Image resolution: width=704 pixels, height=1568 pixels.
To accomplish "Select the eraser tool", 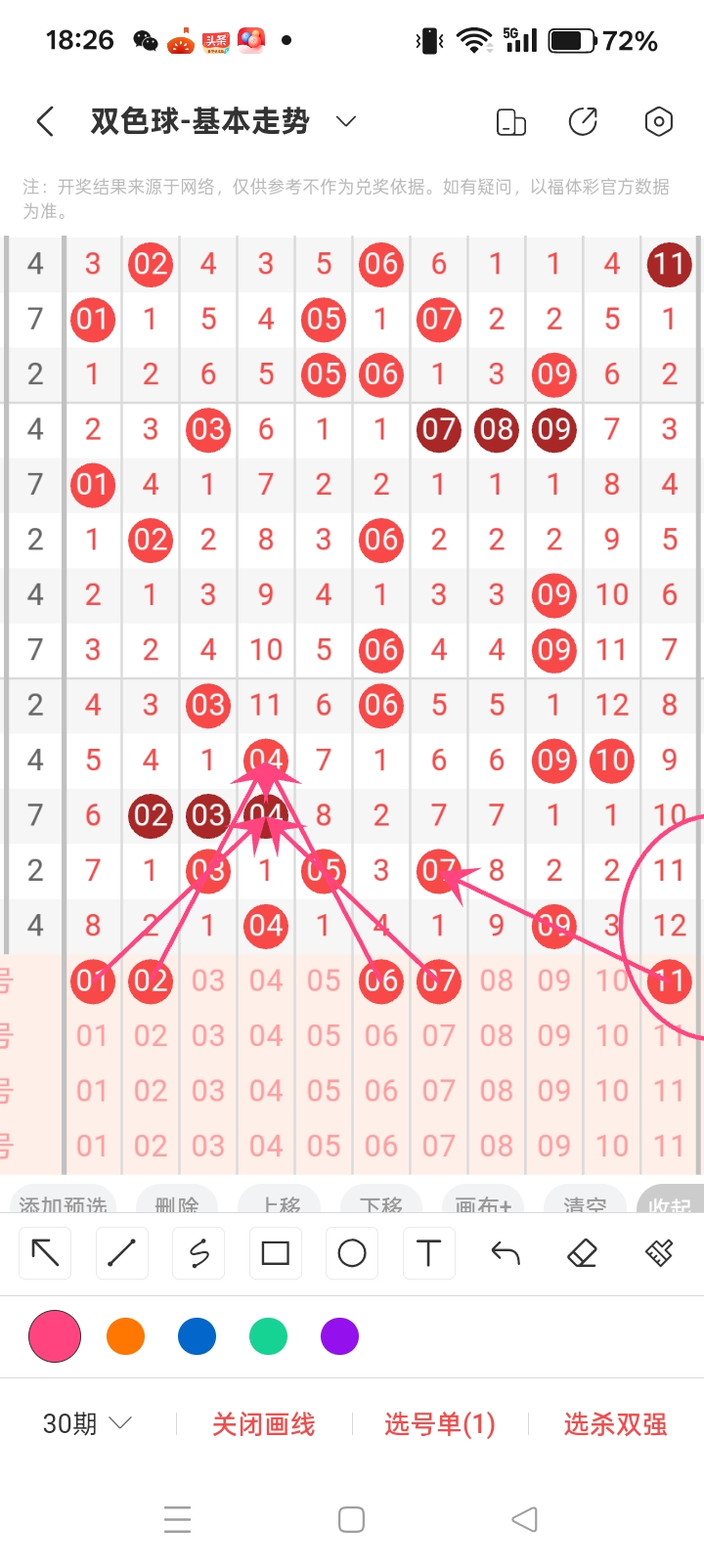I will [582, 1252].
